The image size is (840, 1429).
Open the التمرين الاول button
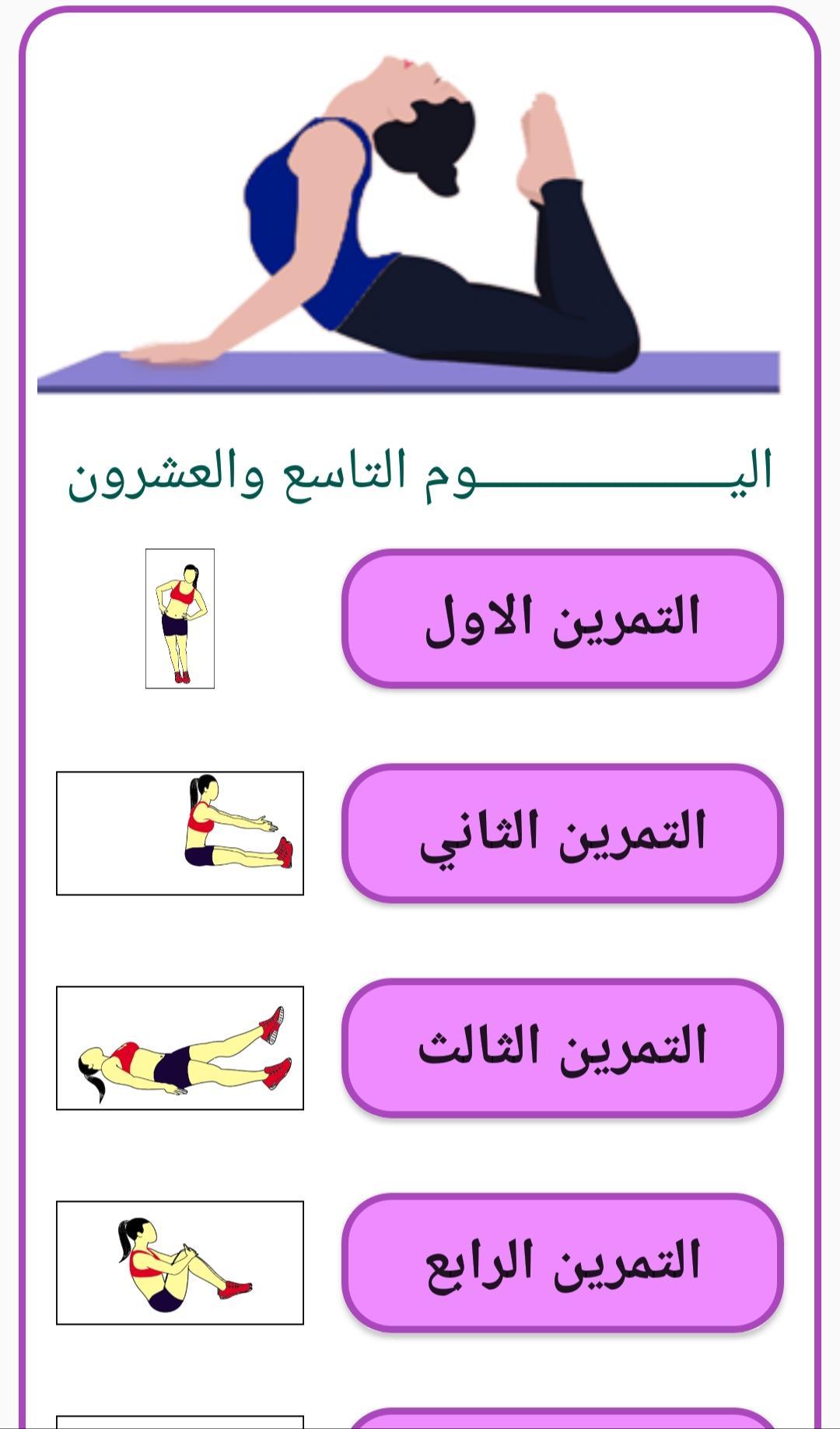562,618
